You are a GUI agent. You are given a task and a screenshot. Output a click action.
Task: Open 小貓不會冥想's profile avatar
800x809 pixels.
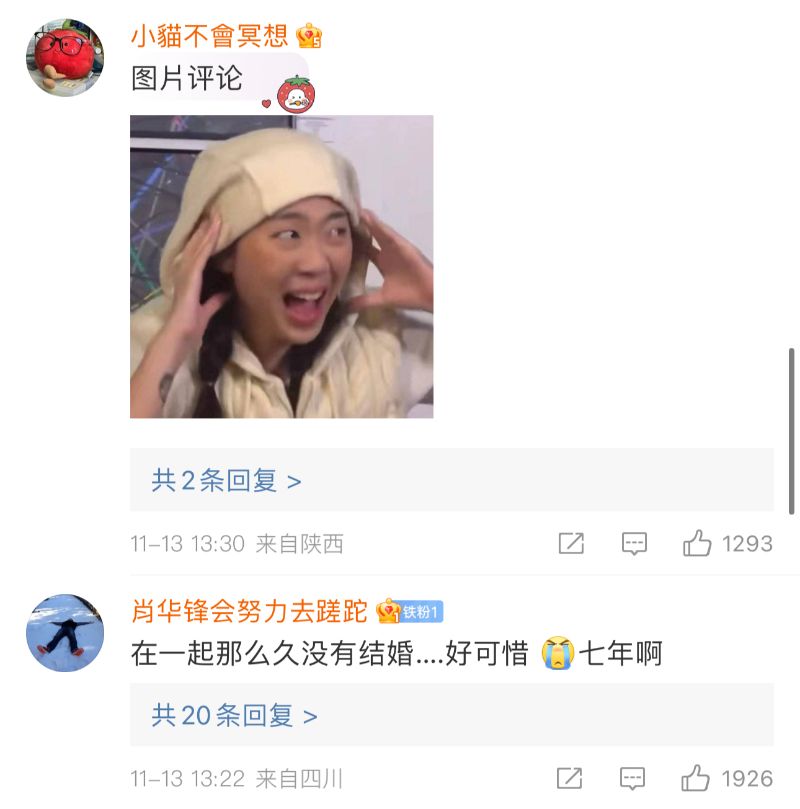(x=65, y=58)
